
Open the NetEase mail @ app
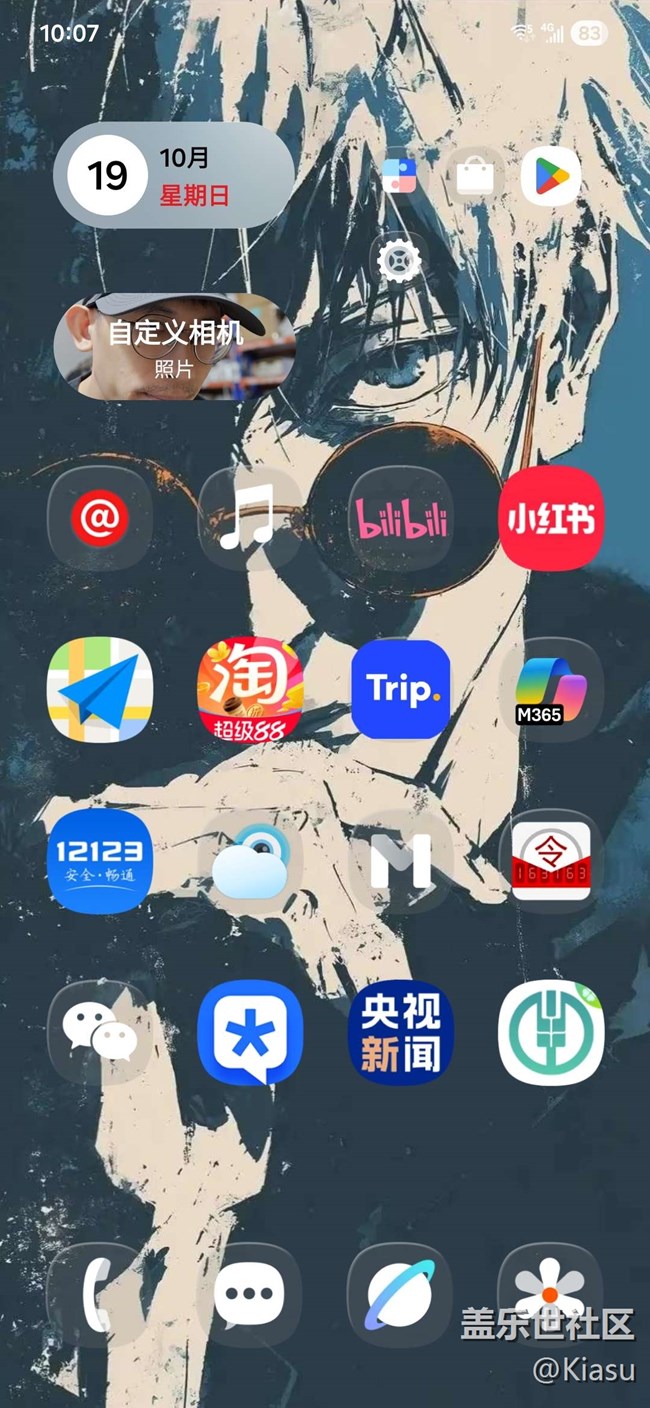click(x=99, y=519)
